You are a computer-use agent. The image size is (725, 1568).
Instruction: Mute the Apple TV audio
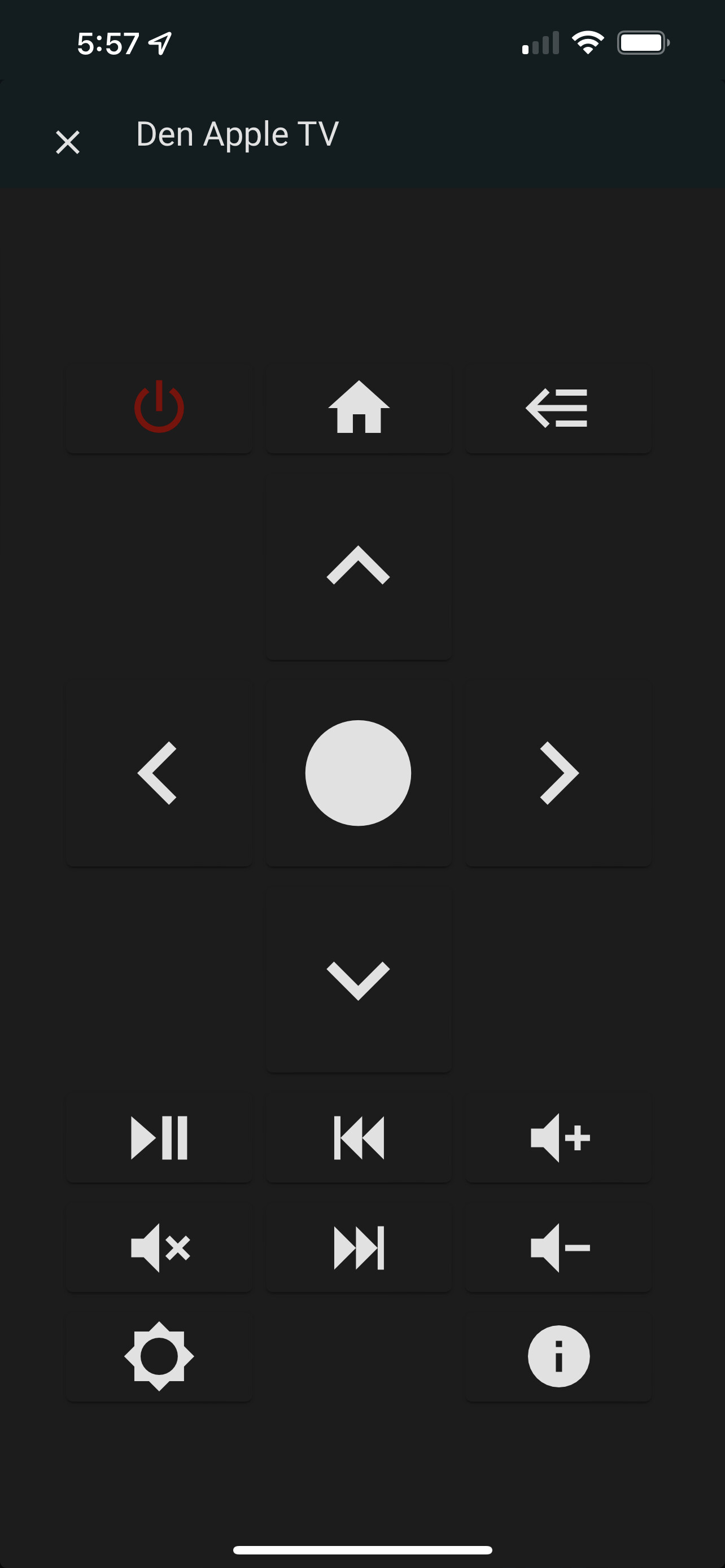click(159, 1247)
